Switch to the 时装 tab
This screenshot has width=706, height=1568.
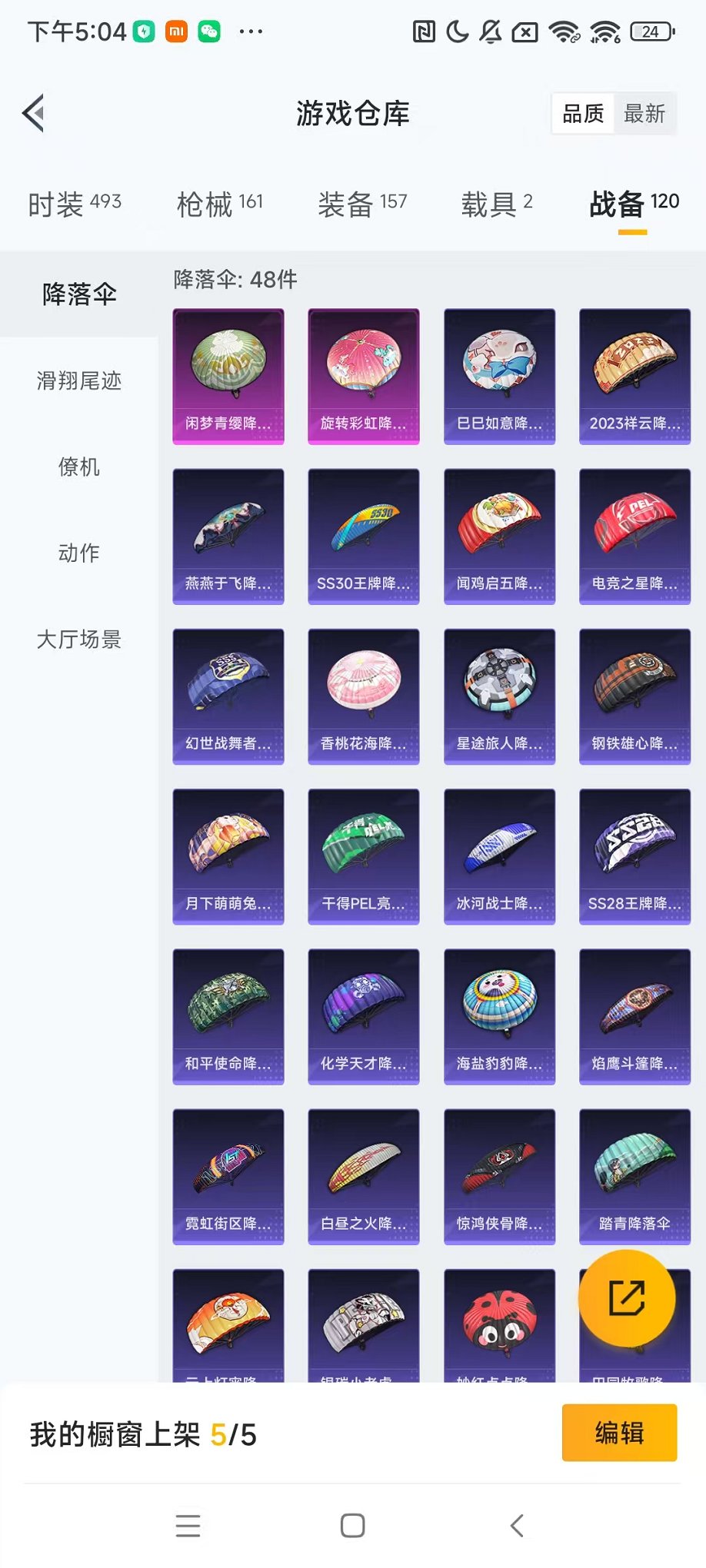[75, 204]
